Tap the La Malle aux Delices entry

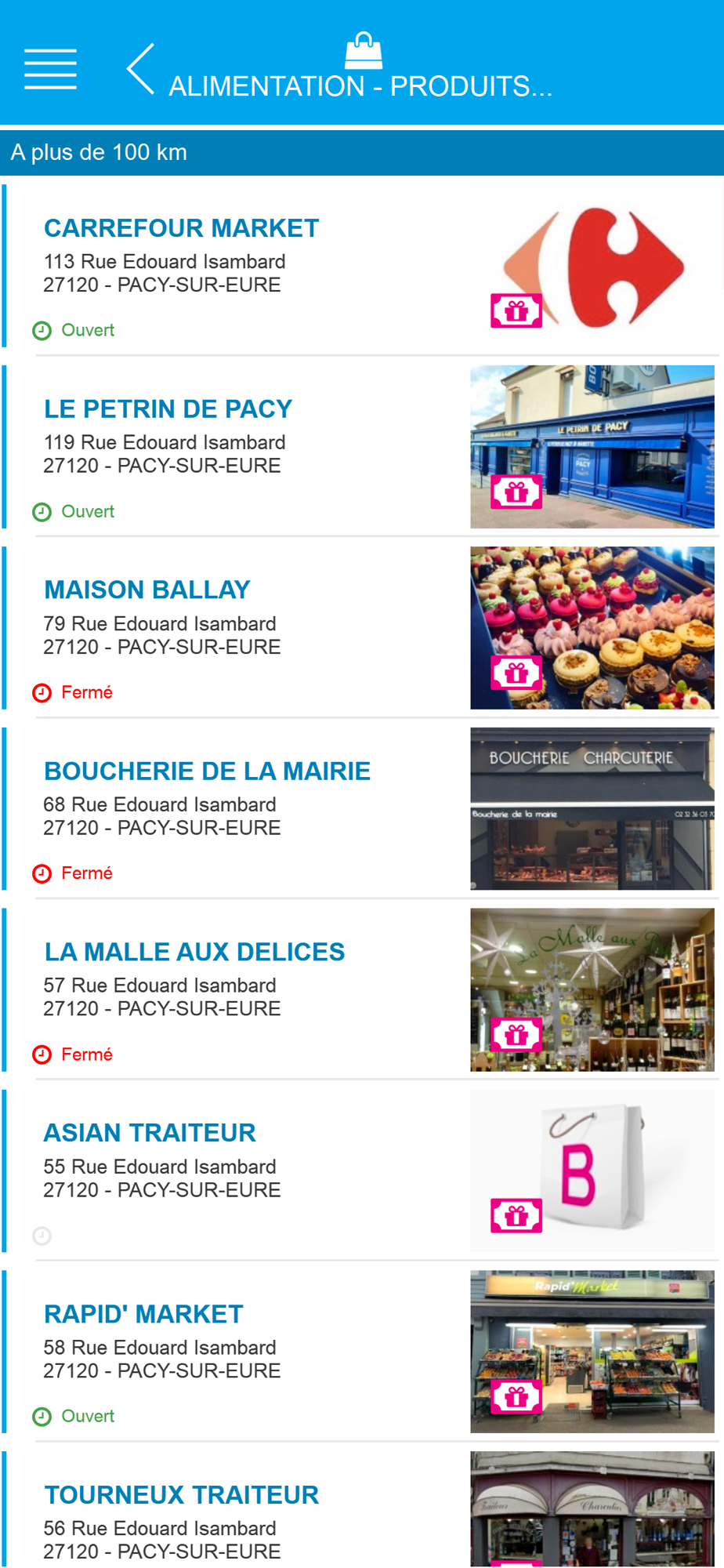click(194, 953)
